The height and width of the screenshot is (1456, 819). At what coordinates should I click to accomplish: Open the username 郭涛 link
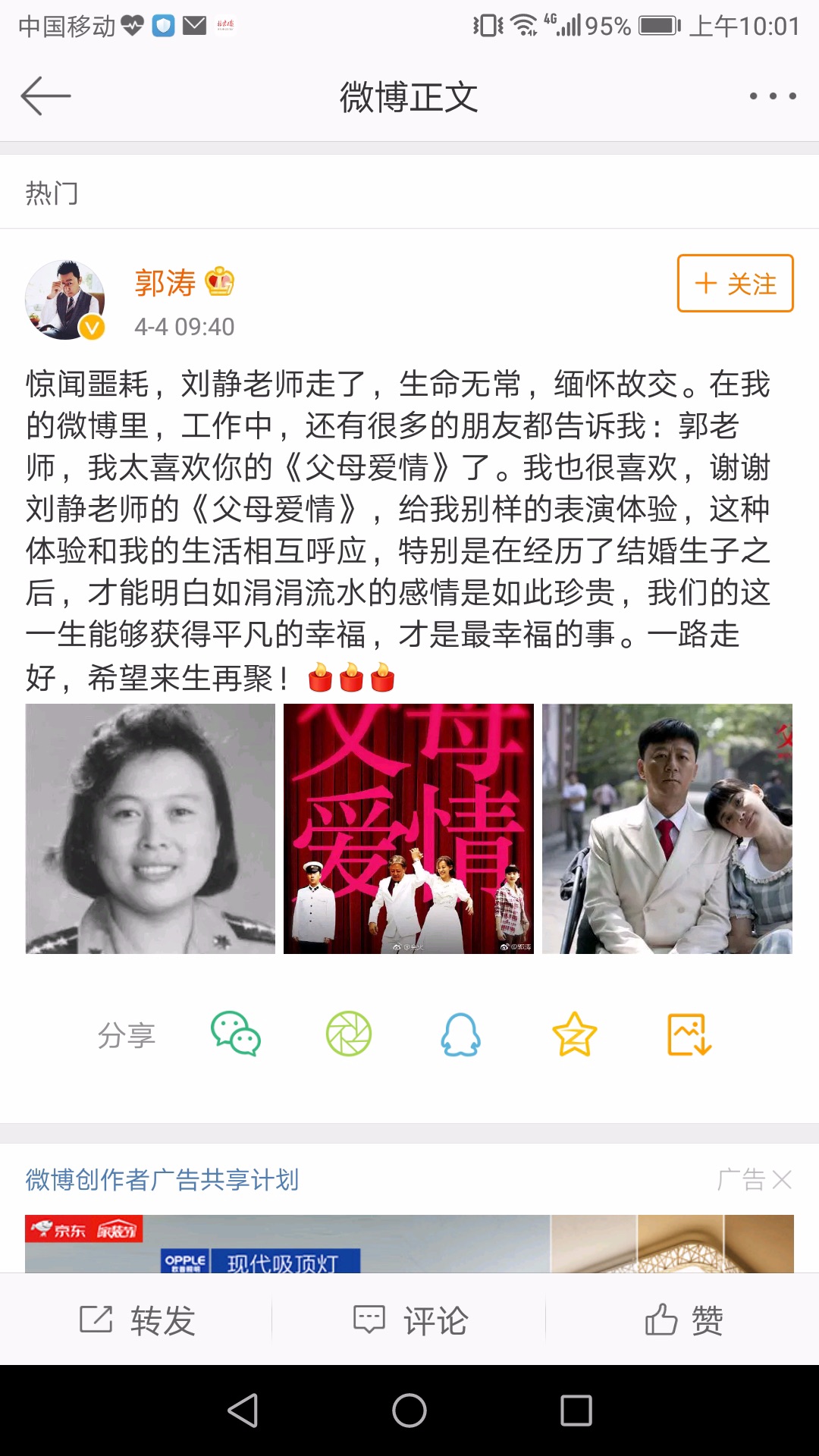pos(165,283)
